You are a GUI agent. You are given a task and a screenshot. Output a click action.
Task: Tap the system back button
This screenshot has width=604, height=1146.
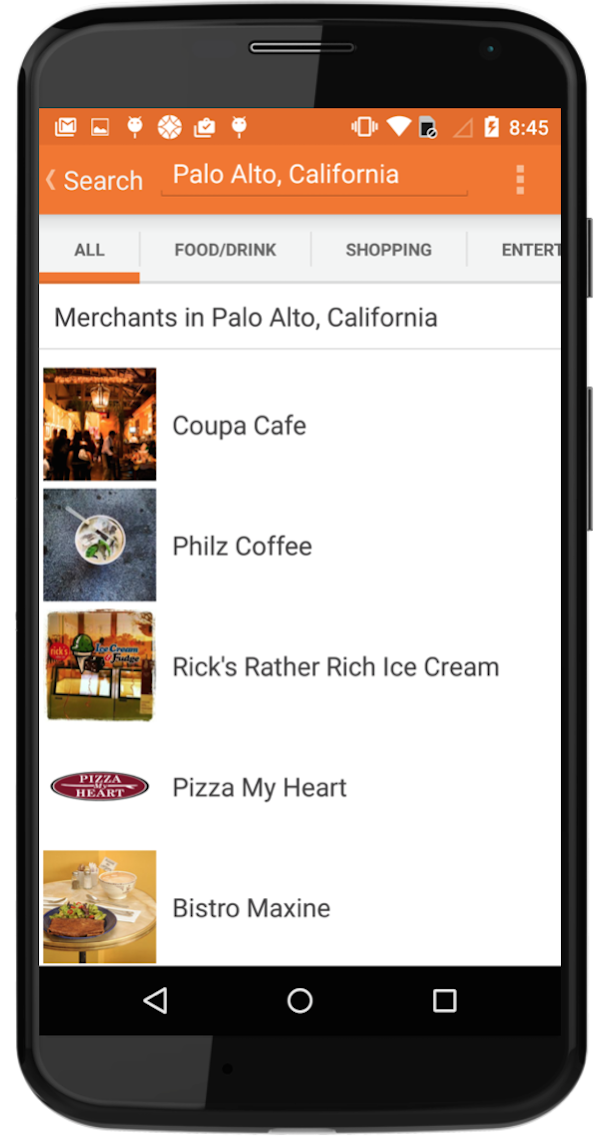[x=155, y=1001]
